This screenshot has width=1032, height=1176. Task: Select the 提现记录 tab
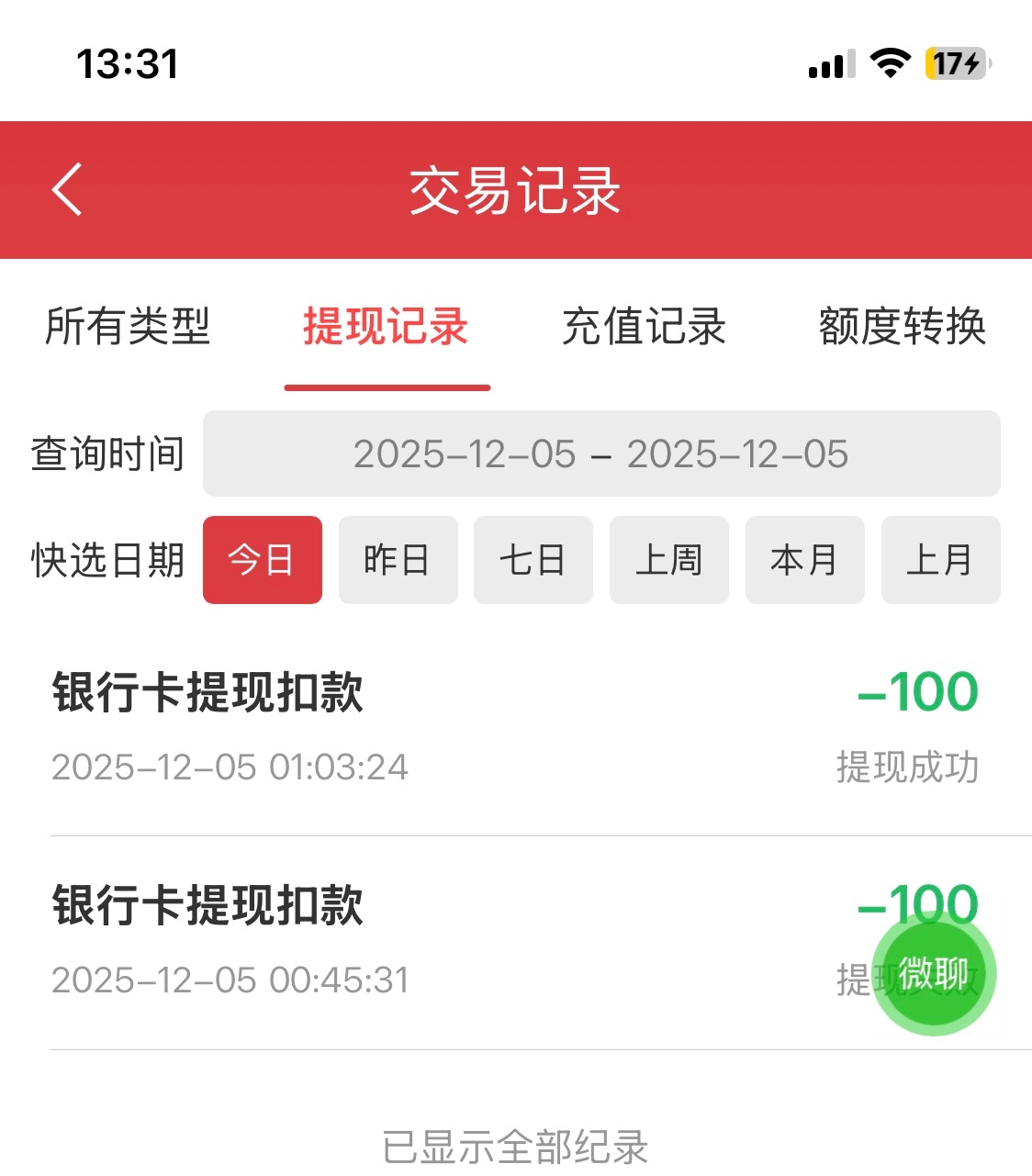[x=387, y=327]
